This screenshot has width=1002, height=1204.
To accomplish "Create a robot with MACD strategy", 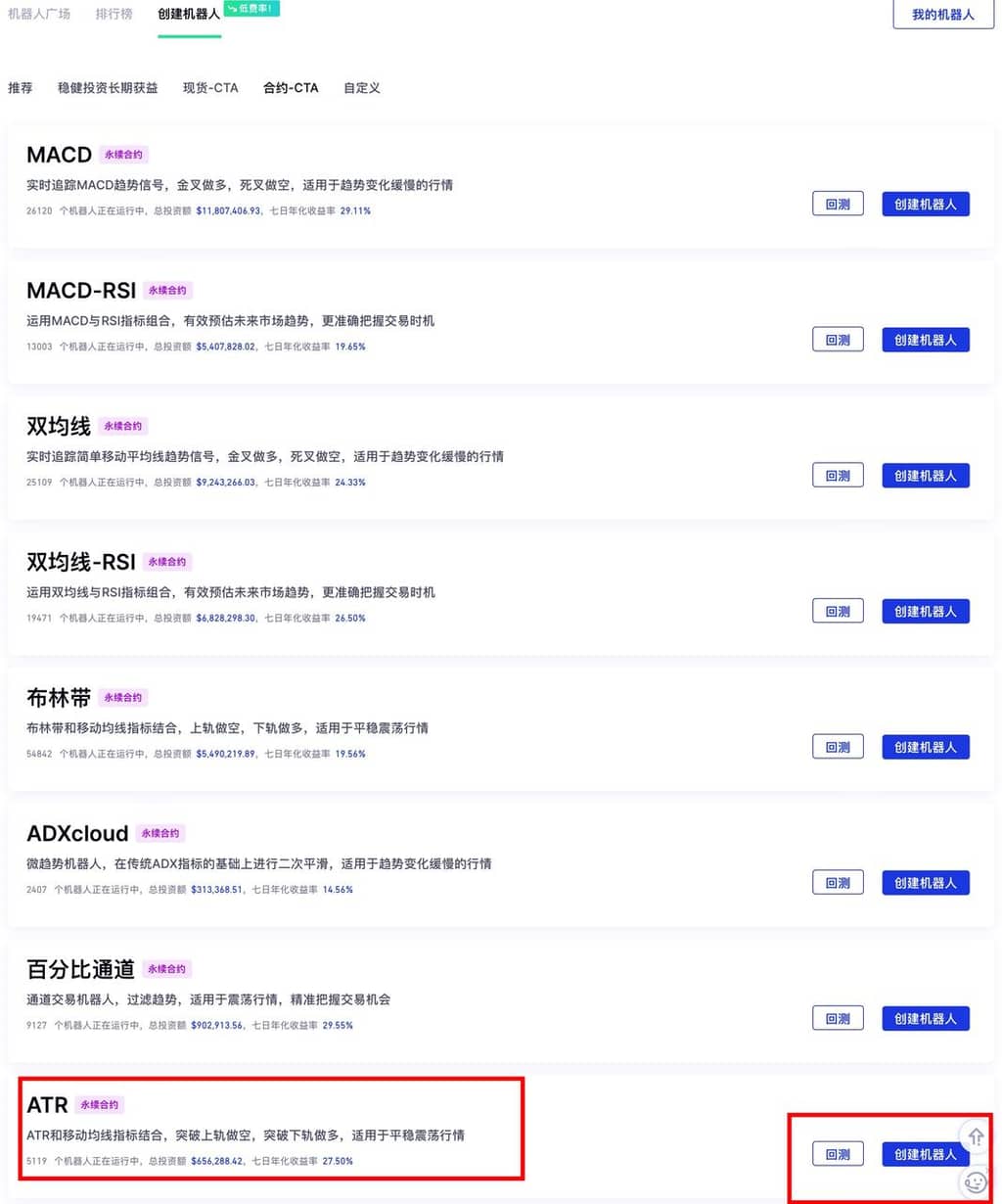I will (925, 204).
